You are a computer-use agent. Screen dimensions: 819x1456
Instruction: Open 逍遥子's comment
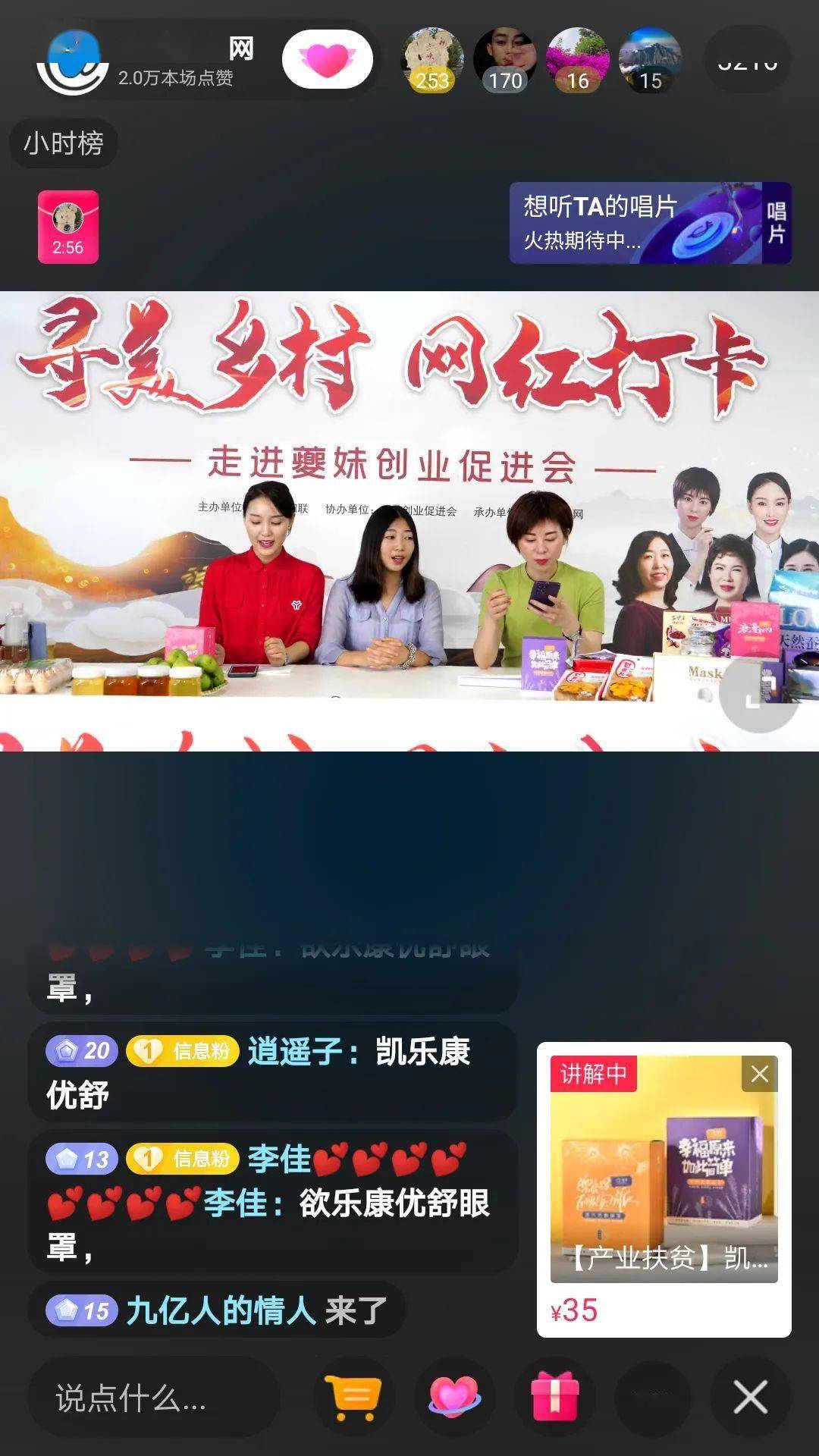click(x=273, y=1072)
